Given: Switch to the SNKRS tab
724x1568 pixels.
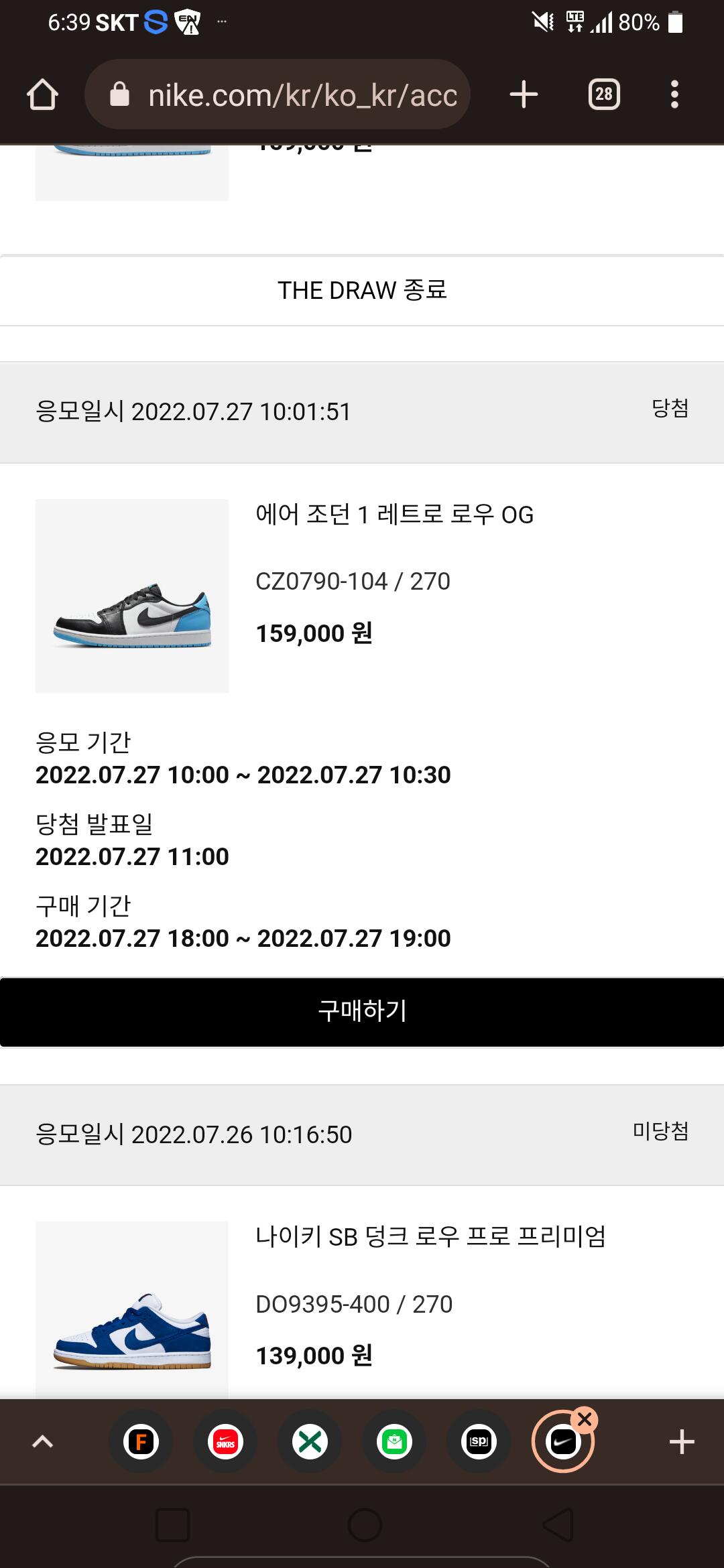Looking at the screenshot, I should pos(226,1441).
